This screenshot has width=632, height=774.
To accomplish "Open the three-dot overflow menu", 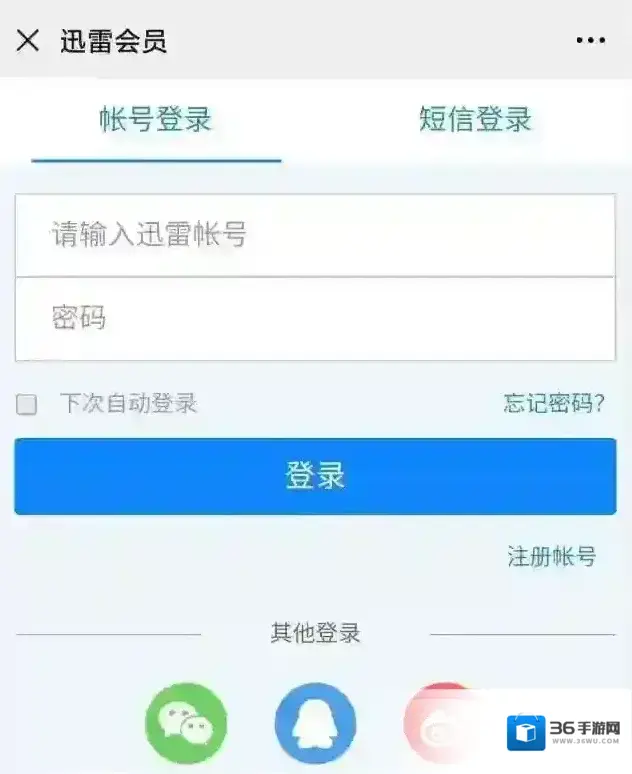I will tap(590, 41).
